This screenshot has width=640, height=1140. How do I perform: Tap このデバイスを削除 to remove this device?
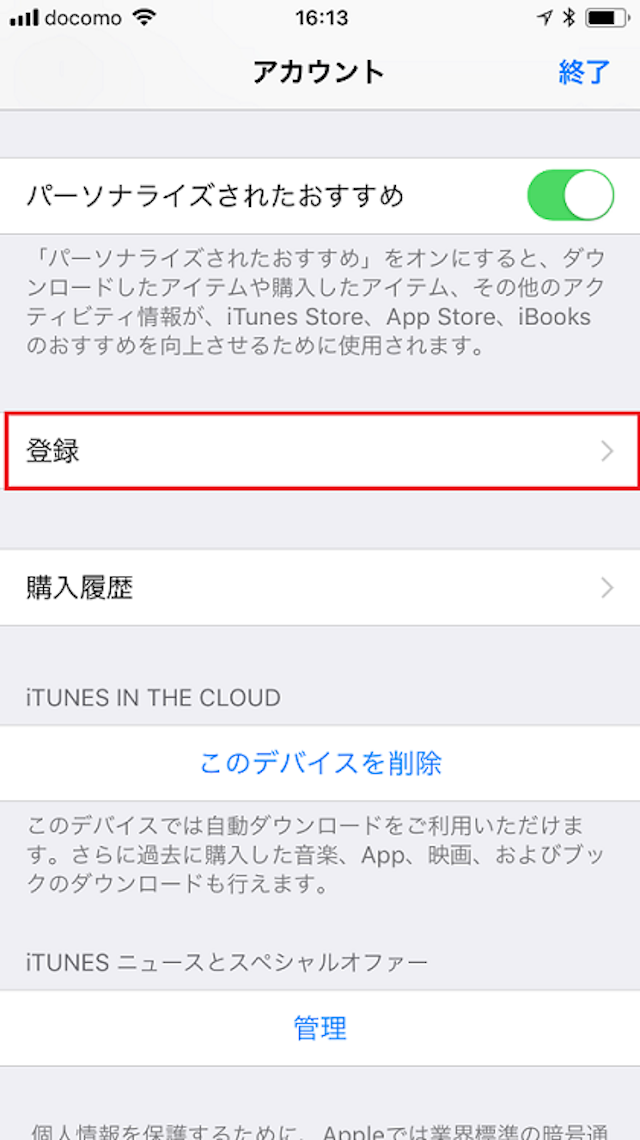click(320, 764)
